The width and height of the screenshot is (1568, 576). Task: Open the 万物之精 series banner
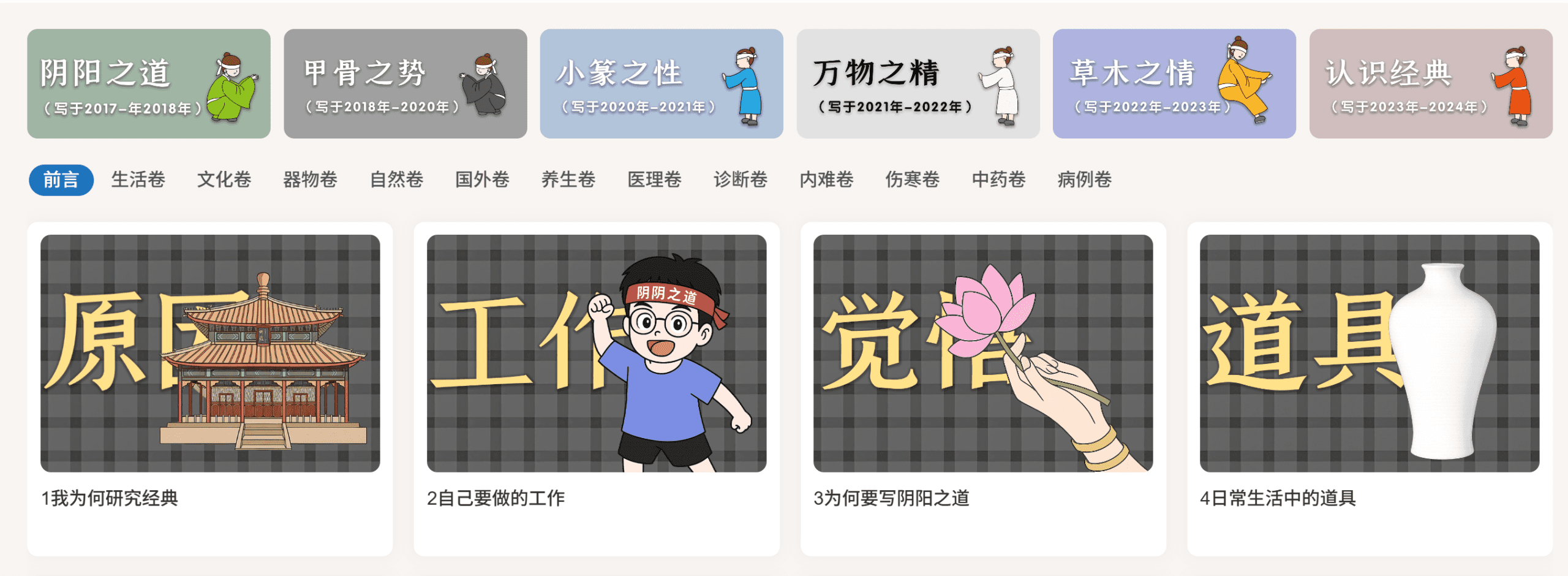tap(918, 84)
